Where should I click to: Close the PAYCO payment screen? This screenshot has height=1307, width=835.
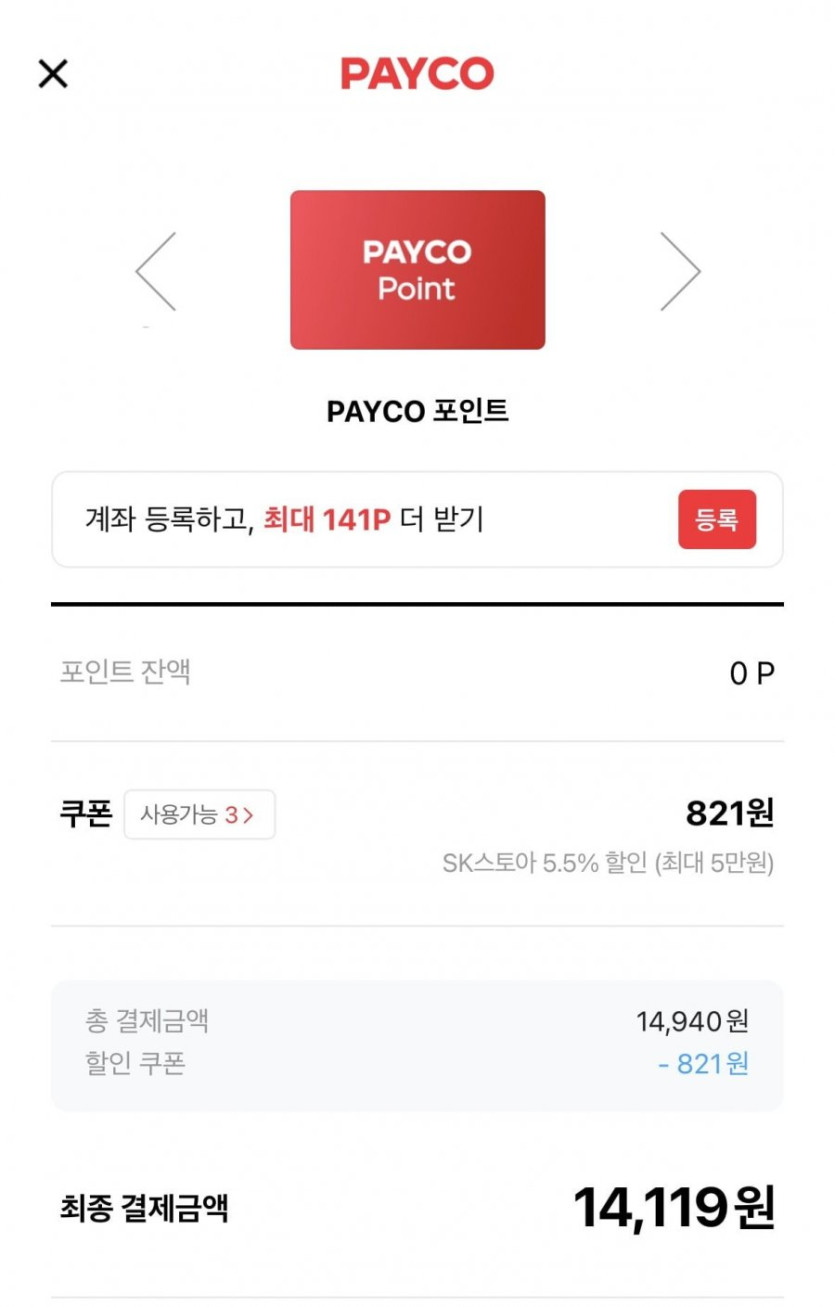click(53, 74)
